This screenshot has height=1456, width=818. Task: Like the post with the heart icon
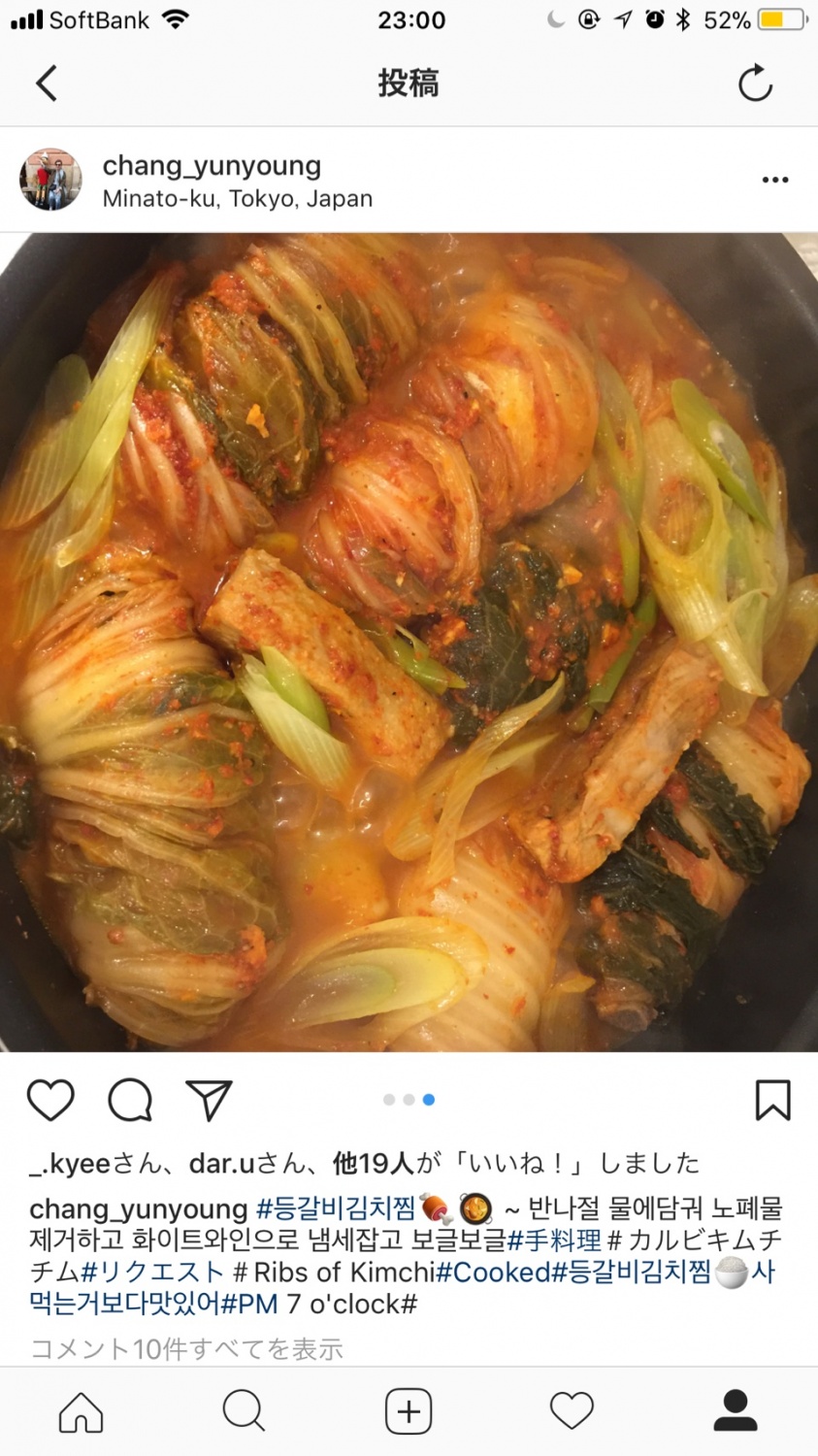(x=50, y=1100)
